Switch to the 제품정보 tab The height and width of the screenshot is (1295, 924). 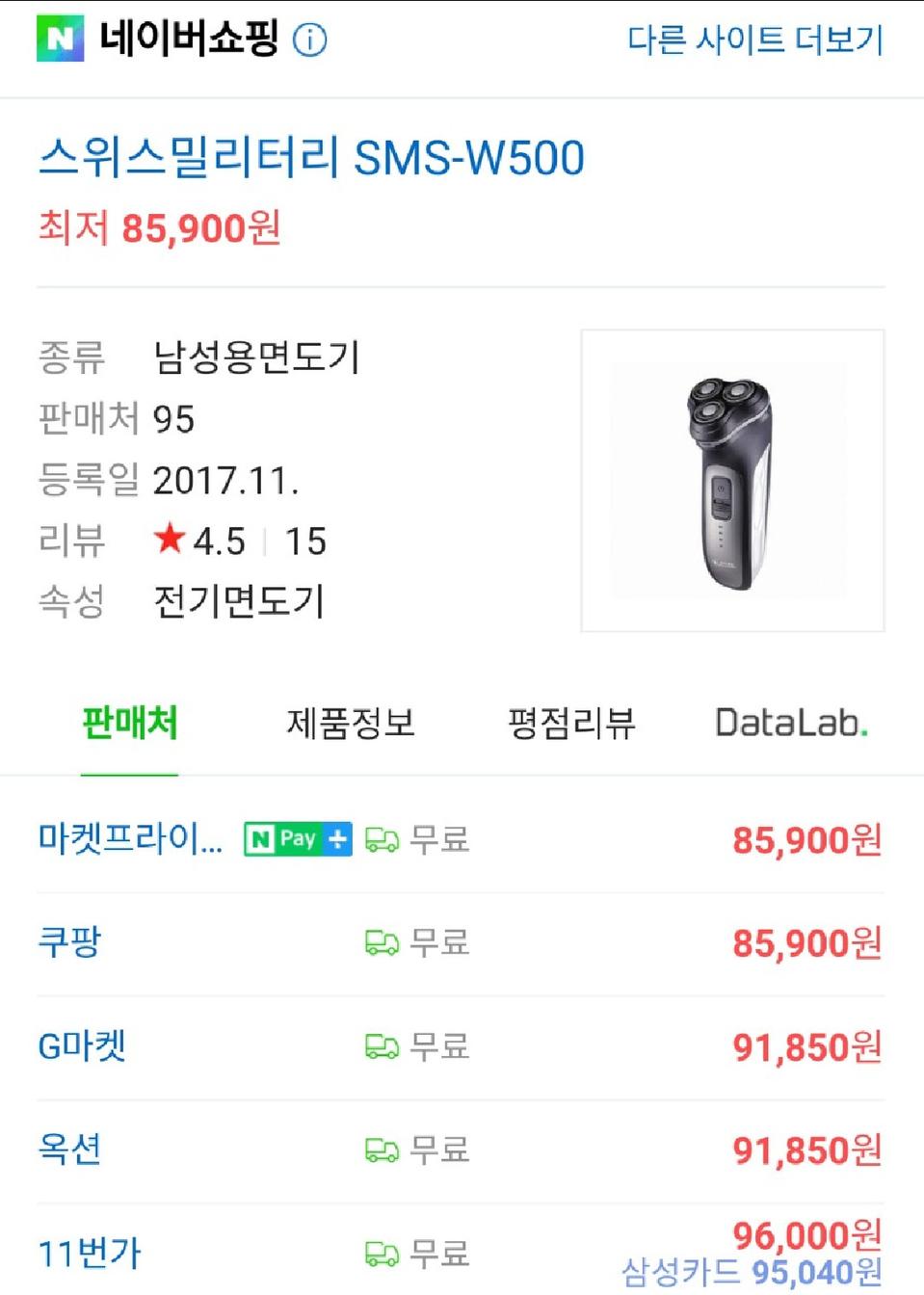click(x=351, y=724)
